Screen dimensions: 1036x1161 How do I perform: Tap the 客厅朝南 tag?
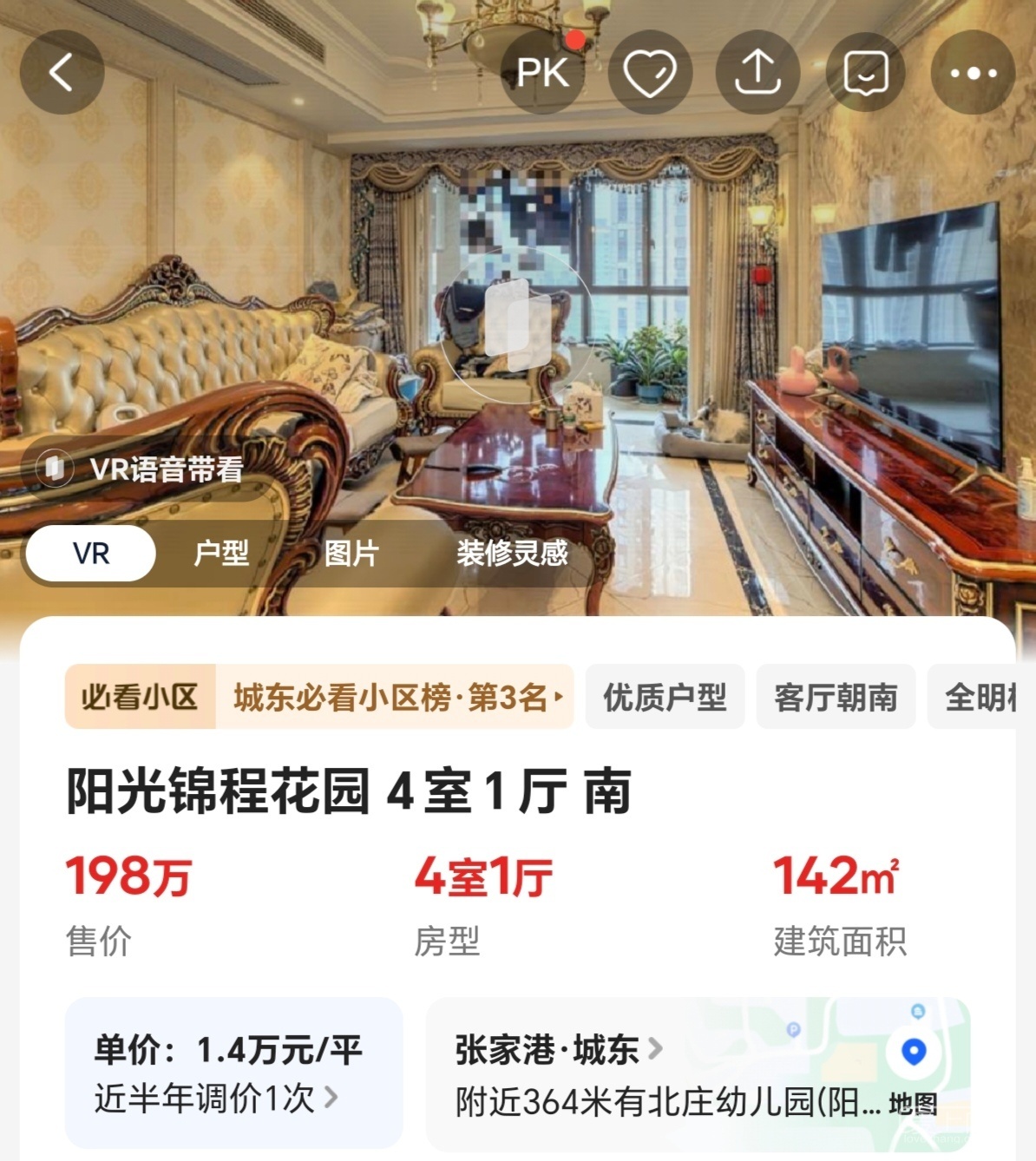836,697
